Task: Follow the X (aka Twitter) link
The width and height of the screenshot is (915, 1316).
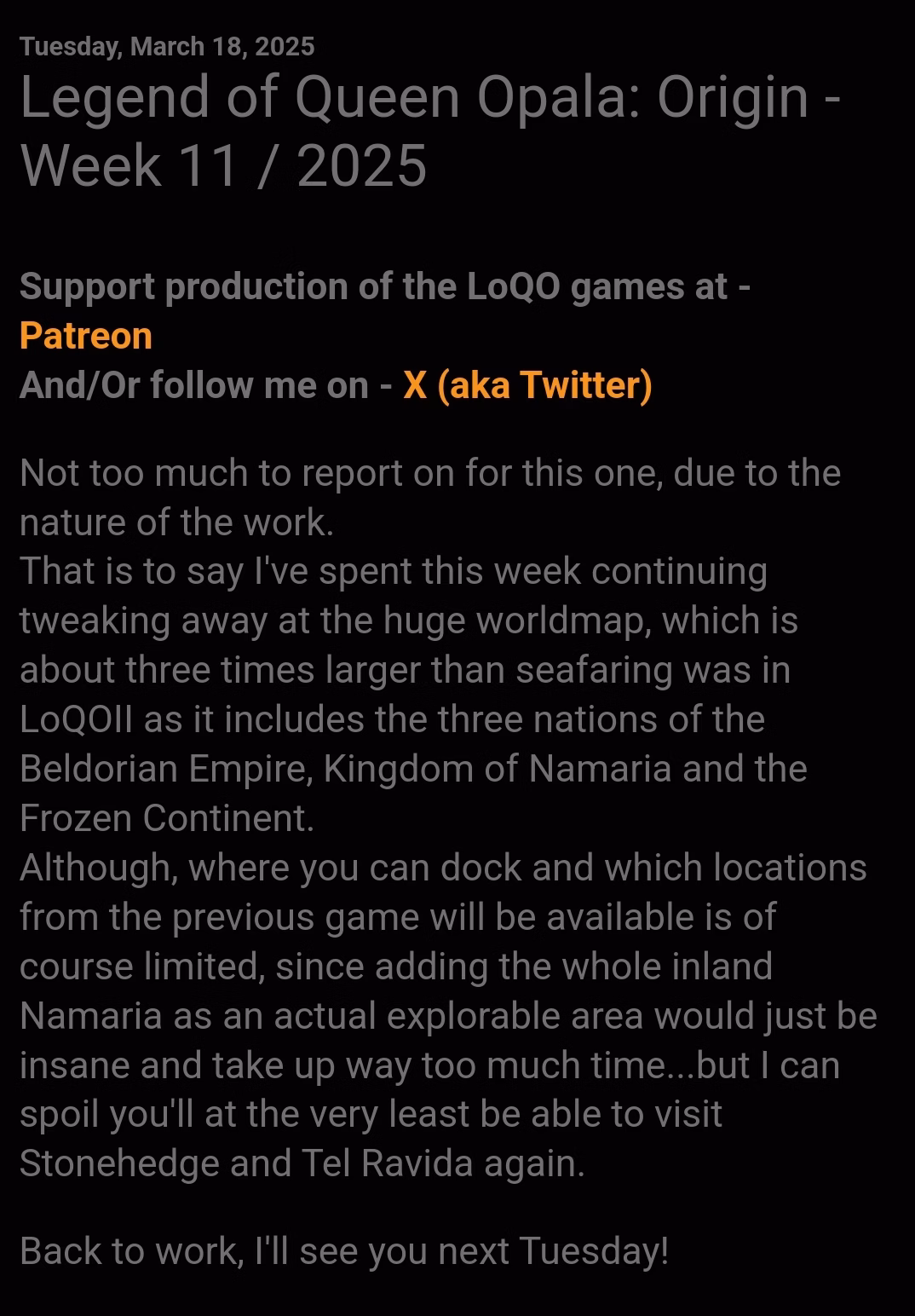Action: point(527,385)
